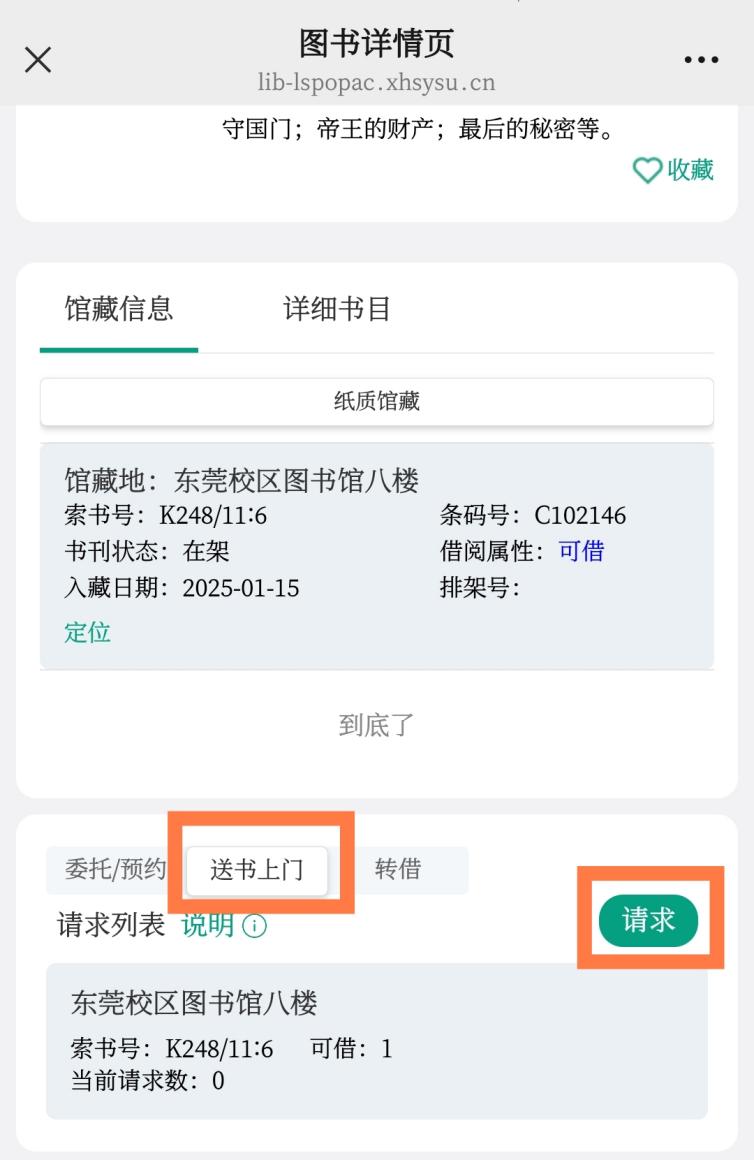The width and height of the screenshot is (754, 1160).
Task: Select the 东莞校区图书馆八楼 request entry
Action: click(x=377, y=1040)
